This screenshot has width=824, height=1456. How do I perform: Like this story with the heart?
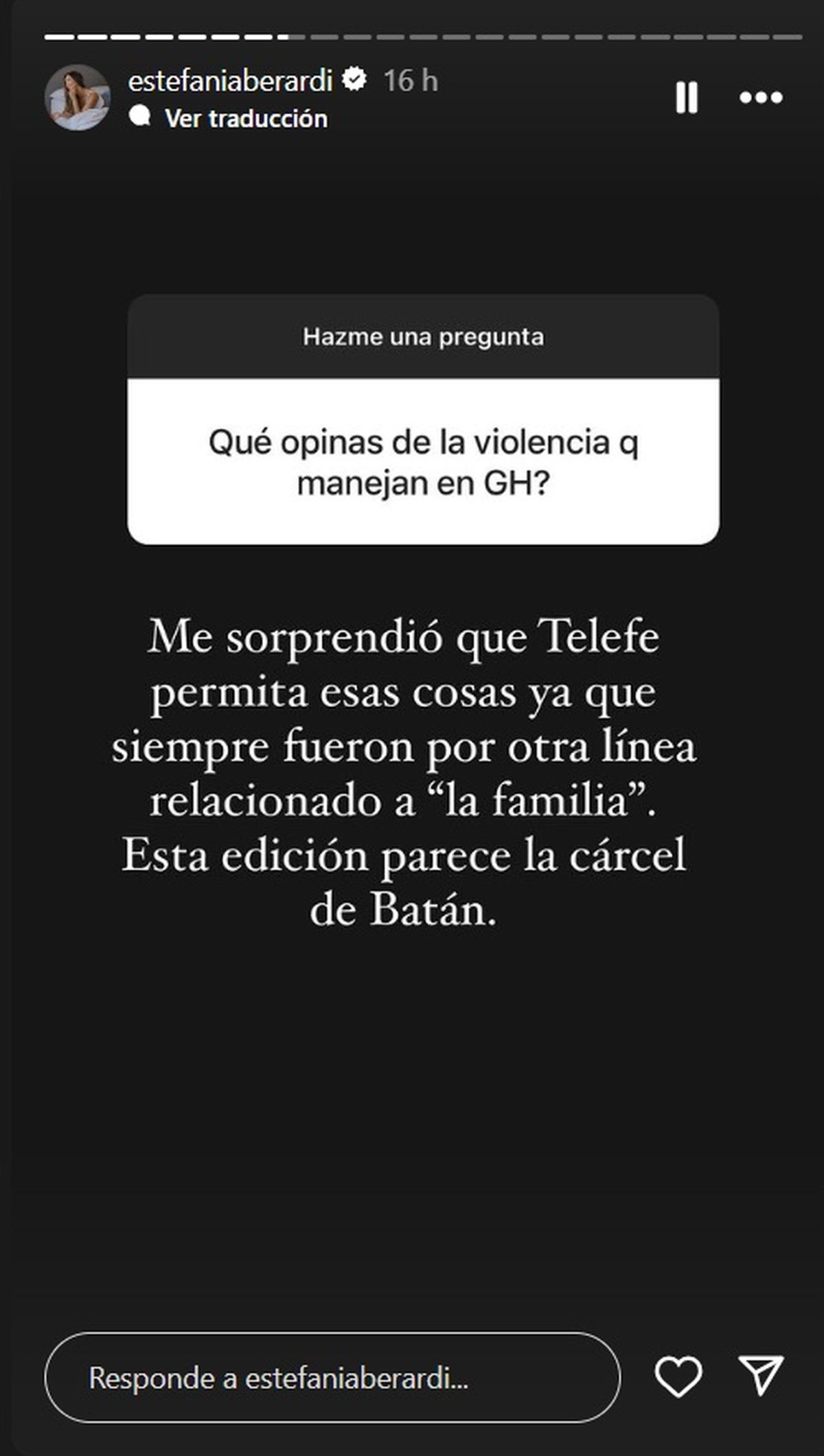pyautogui.click(x=678, y=1376)
